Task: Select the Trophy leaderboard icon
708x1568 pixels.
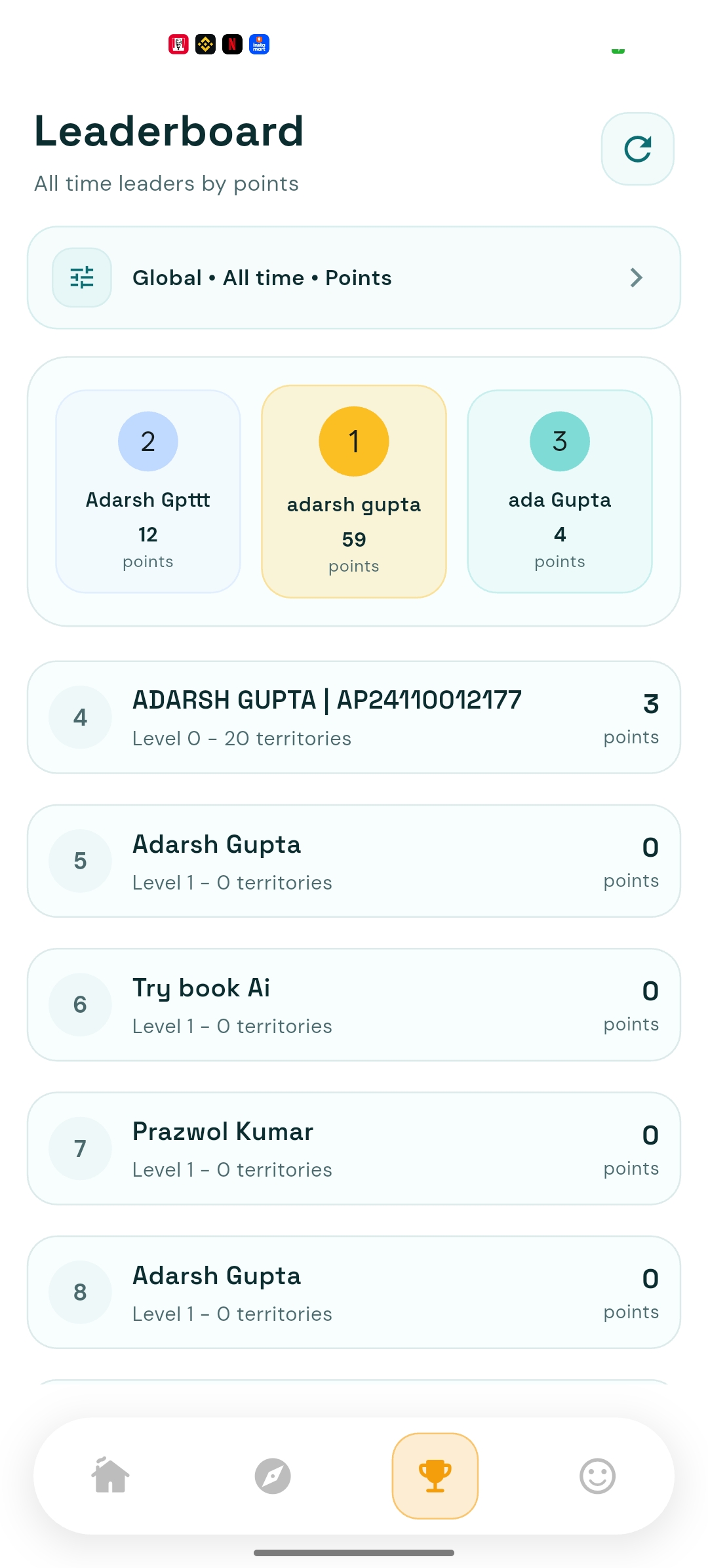Action: (435, 1476)
